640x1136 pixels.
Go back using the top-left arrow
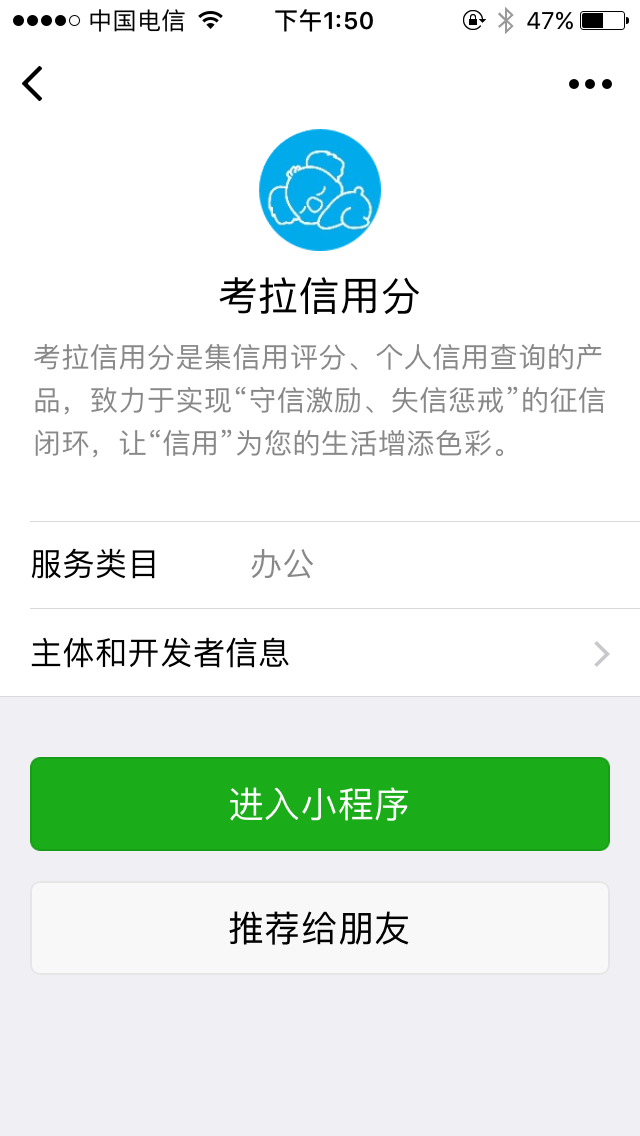pyautogui.click(x=33, y=84)
